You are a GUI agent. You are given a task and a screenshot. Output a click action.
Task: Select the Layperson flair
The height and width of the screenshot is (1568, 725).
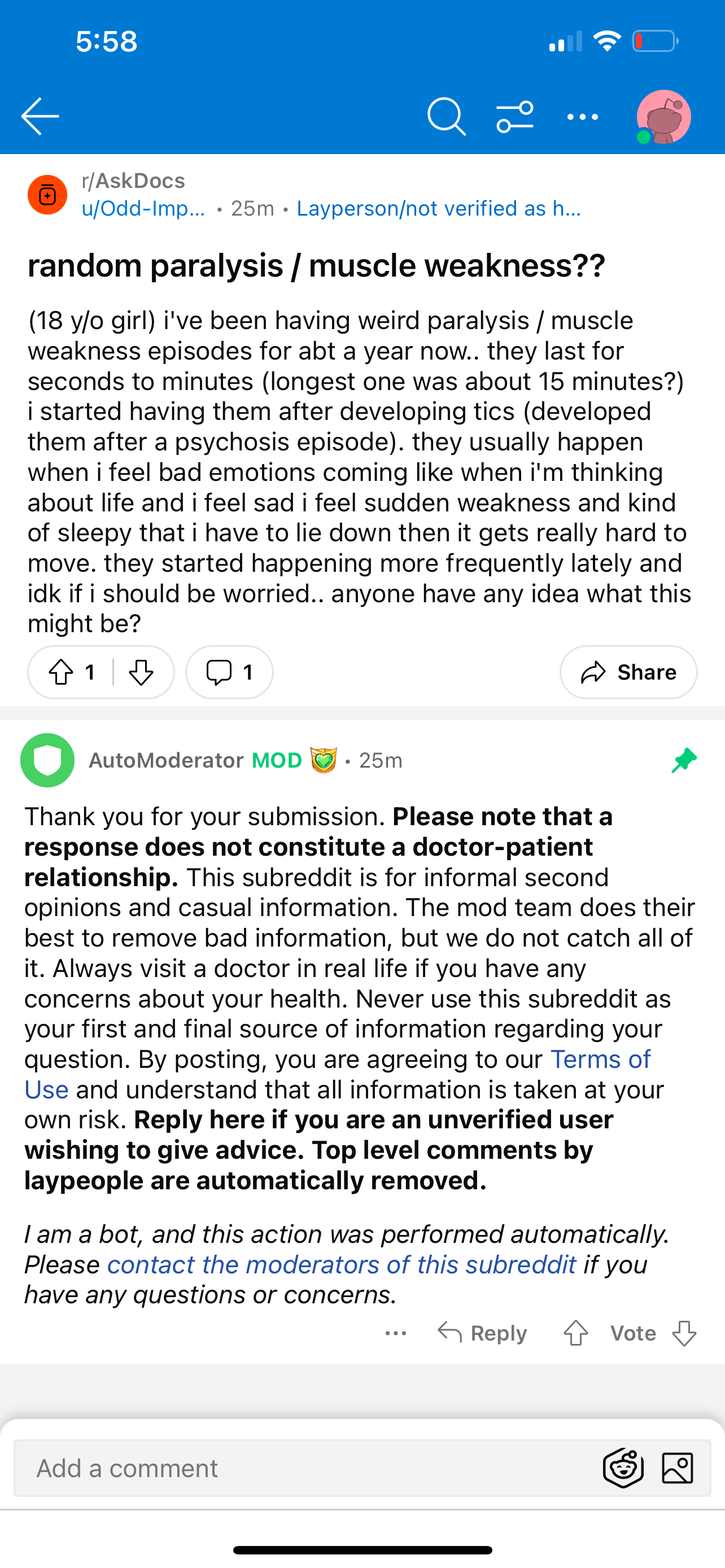click(x=439, y=209)
